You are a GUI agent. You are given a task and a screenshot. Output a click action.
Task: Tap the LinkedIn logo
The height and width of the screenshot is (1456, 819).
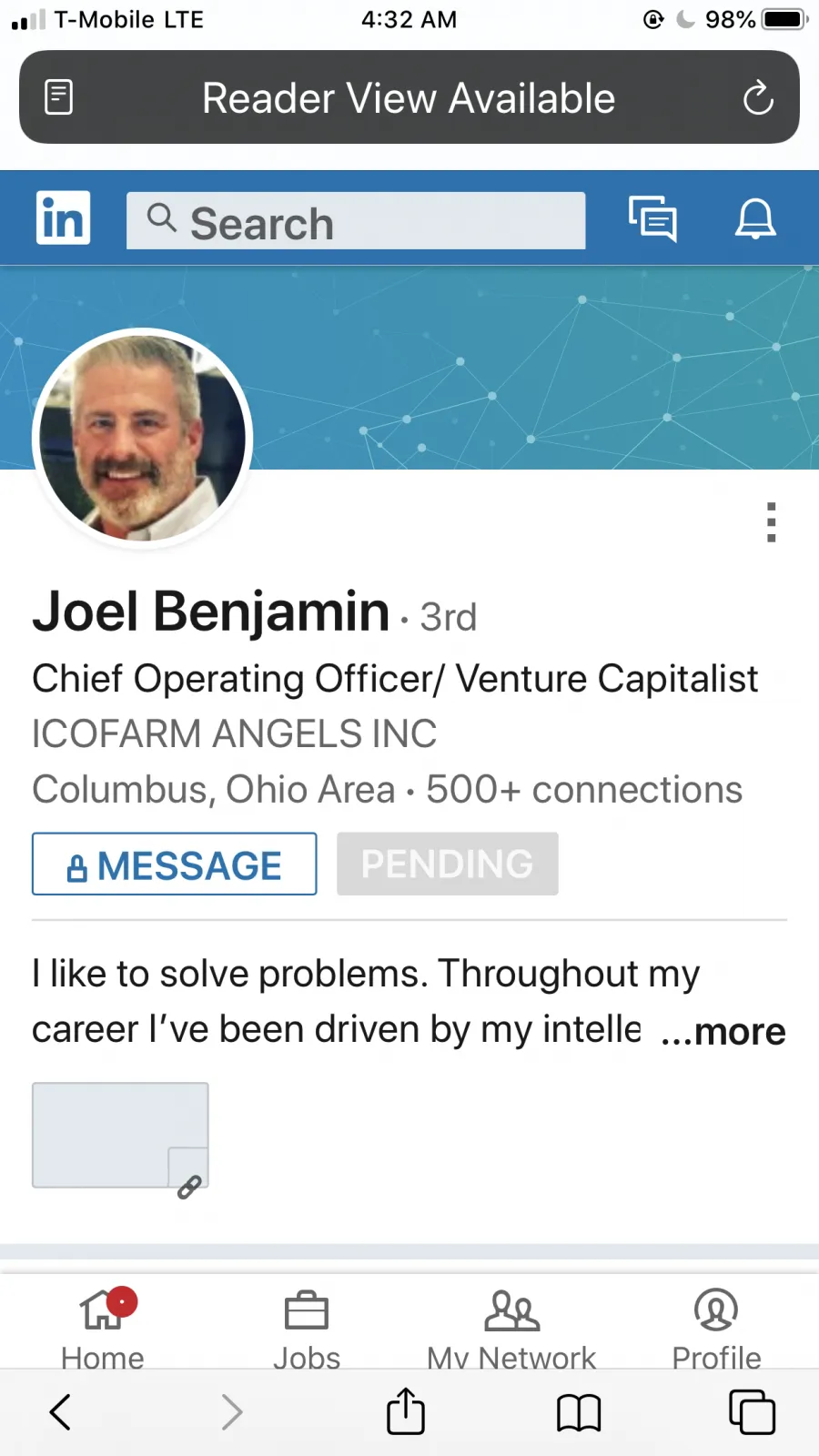[x=63, y=217]
